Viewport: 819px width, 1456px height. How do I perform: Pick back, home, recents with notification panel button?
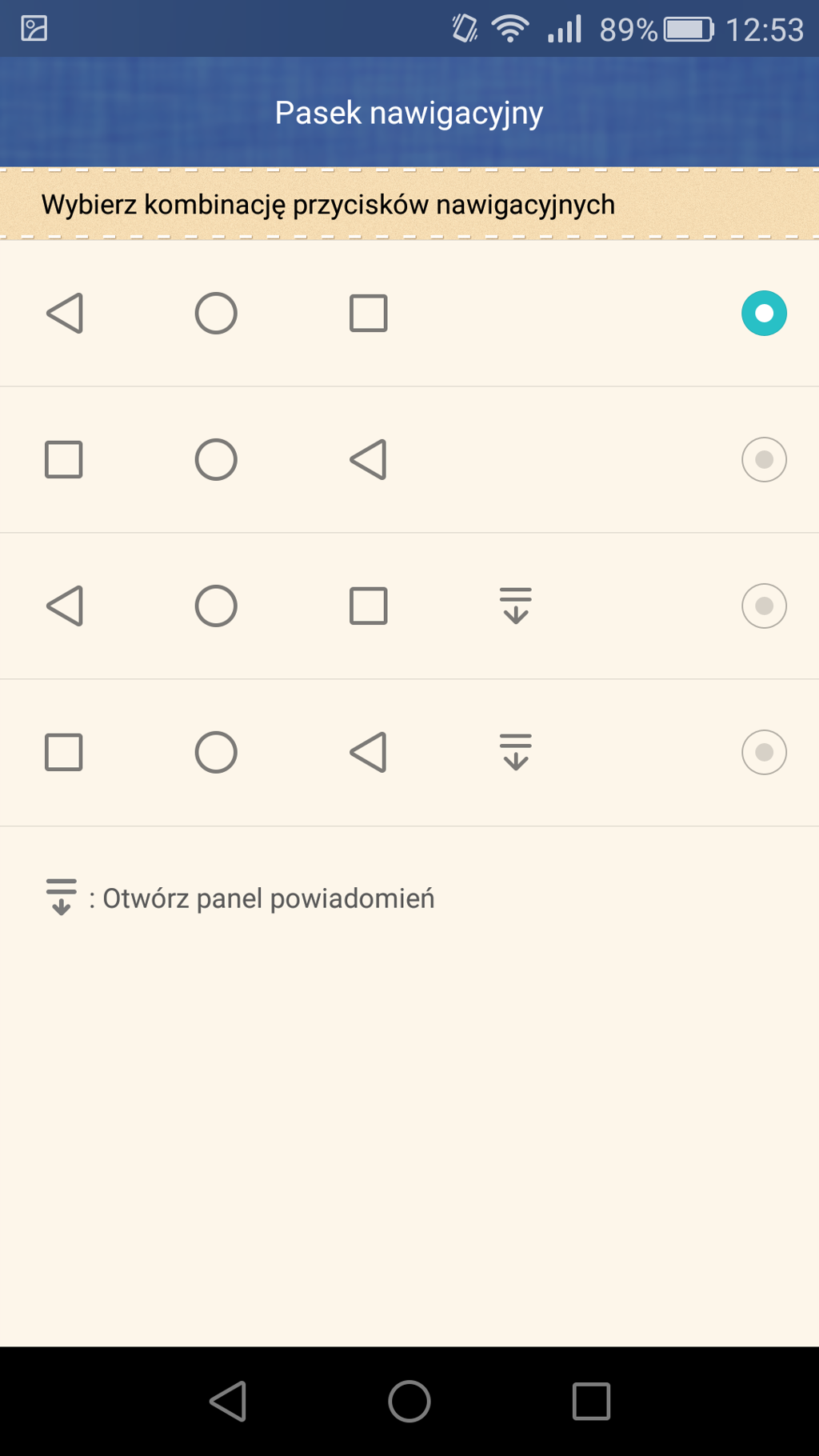(x=764, y=606)
